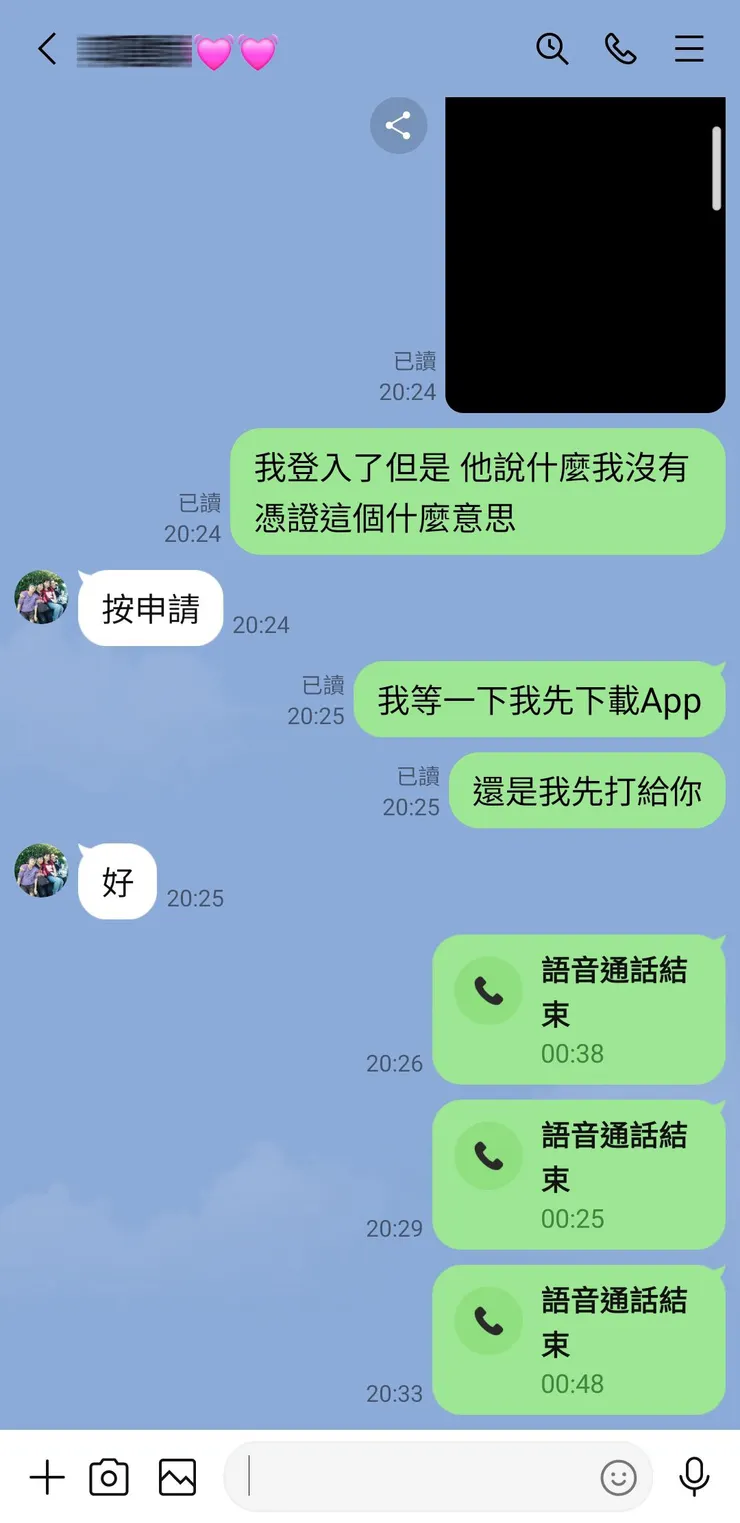Go back using the back arrow
This screenshot has width=740, height=1523.
pyautogui.click(x=46, y=49)
